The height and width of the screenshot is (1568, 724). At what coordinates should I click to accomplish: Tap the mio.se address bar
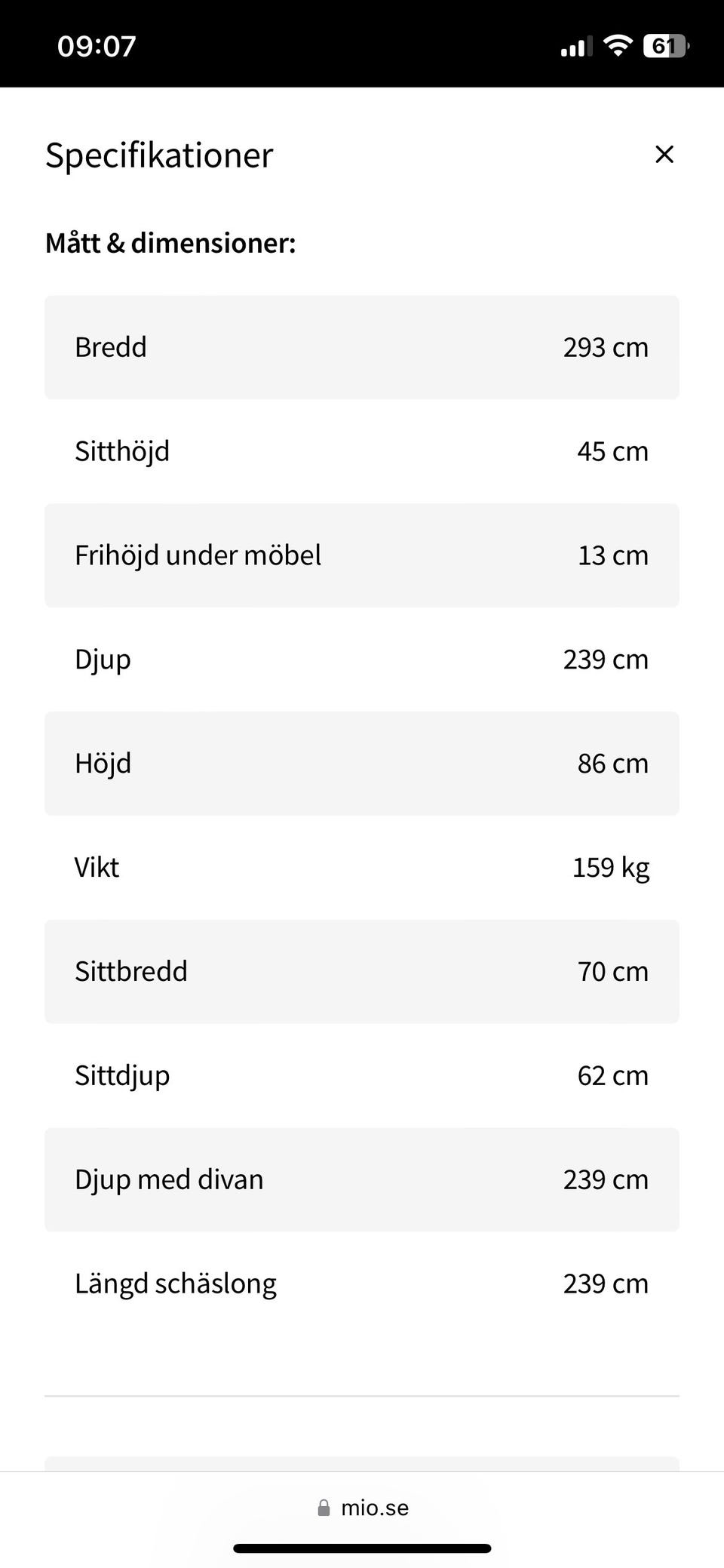click(363, 1508)
